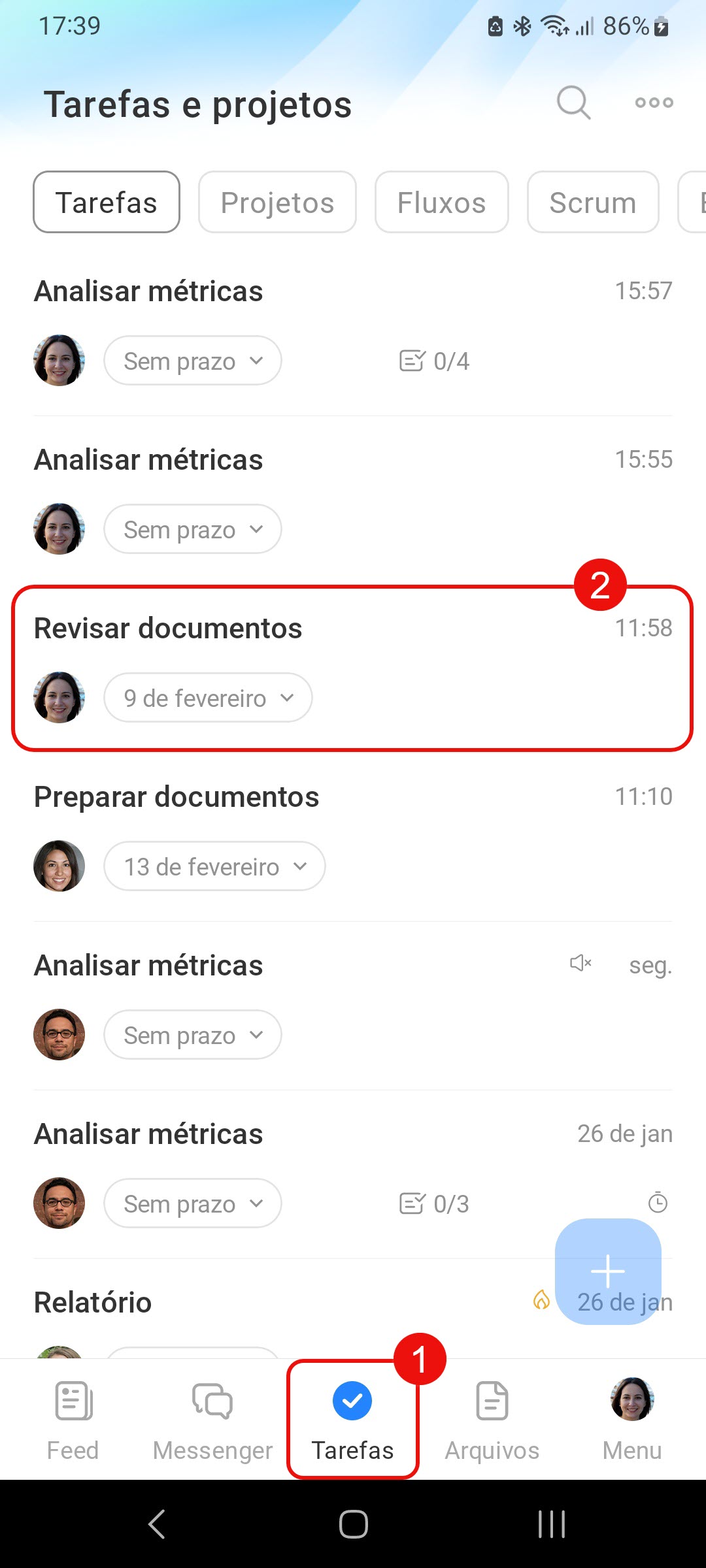Open the Menu profile tab

pyautogui.click(x=631, y=1418)
